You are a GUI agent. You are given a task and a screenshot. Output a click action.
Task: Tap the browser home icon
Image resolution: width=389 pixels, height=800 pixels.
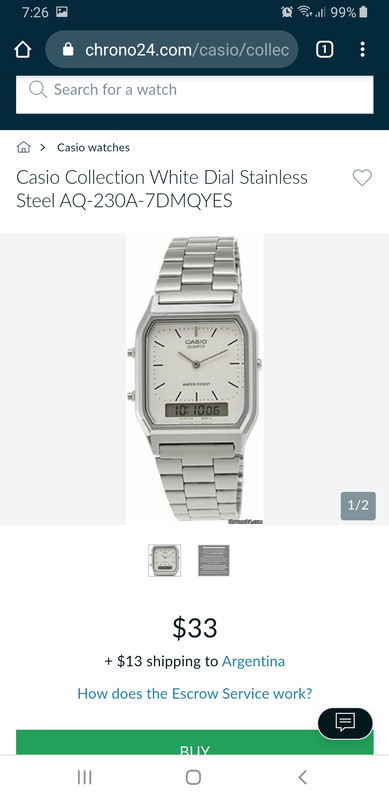(22, 50)
